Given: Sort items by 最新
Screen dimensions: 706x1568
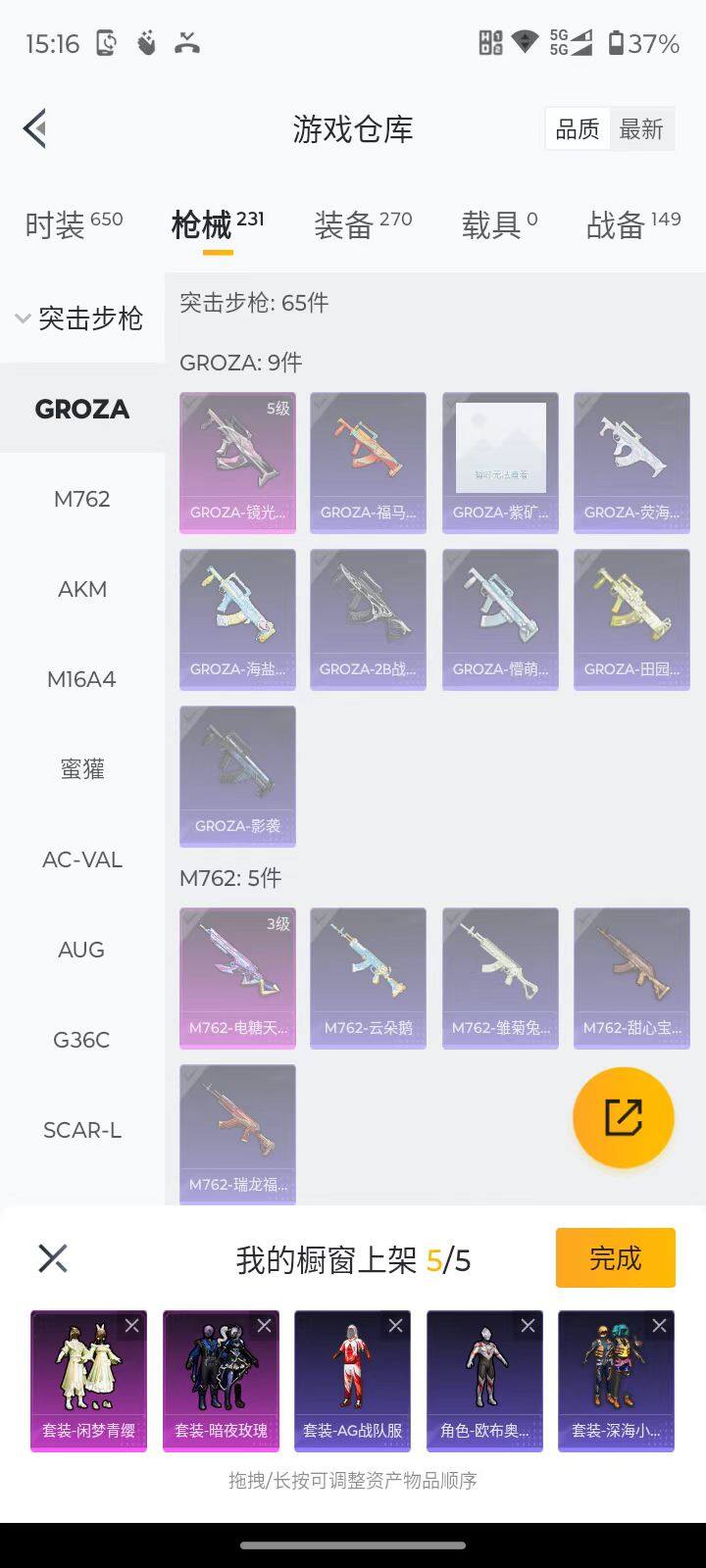Looking at the screenshot, I should click(641, 129).
